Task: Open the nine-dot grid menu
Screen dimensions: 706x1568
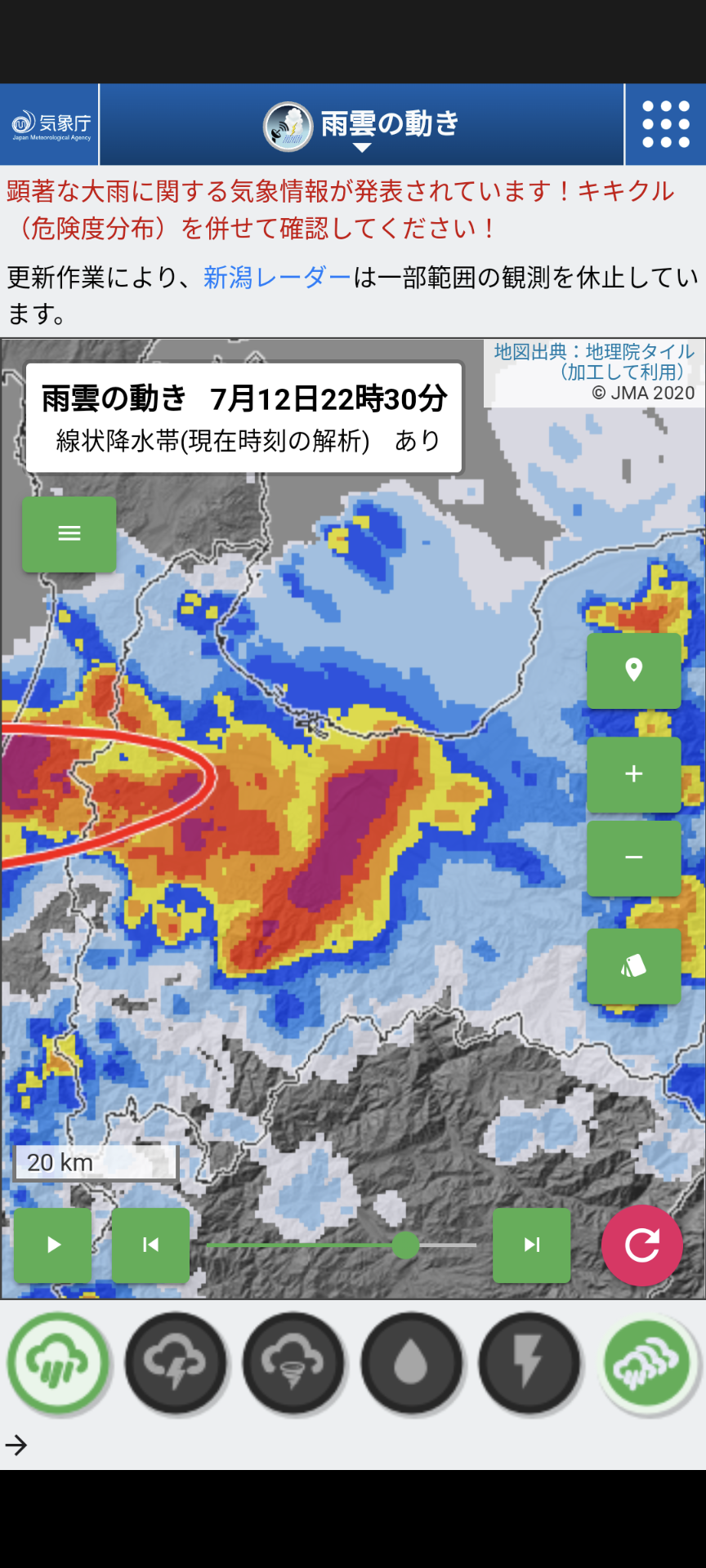Action: coord(666,124)
